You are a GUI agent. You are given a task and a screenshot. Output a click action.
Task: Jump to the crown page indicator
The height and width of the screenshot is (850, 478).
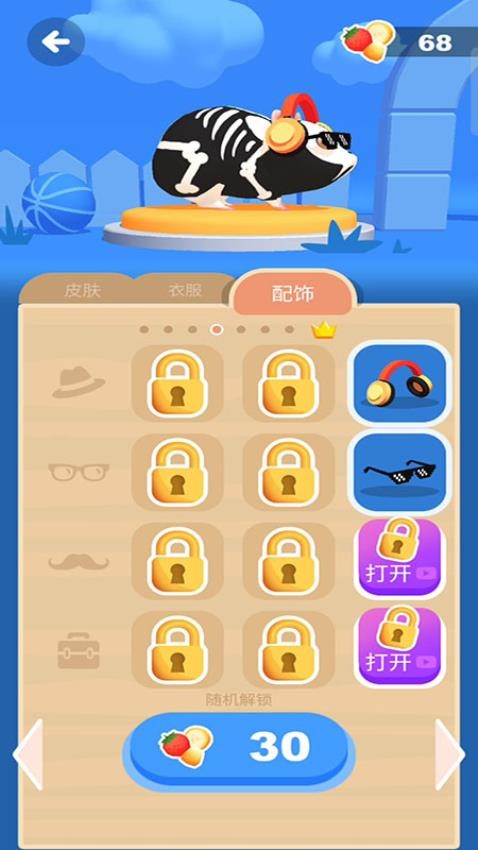click(324, 330)
